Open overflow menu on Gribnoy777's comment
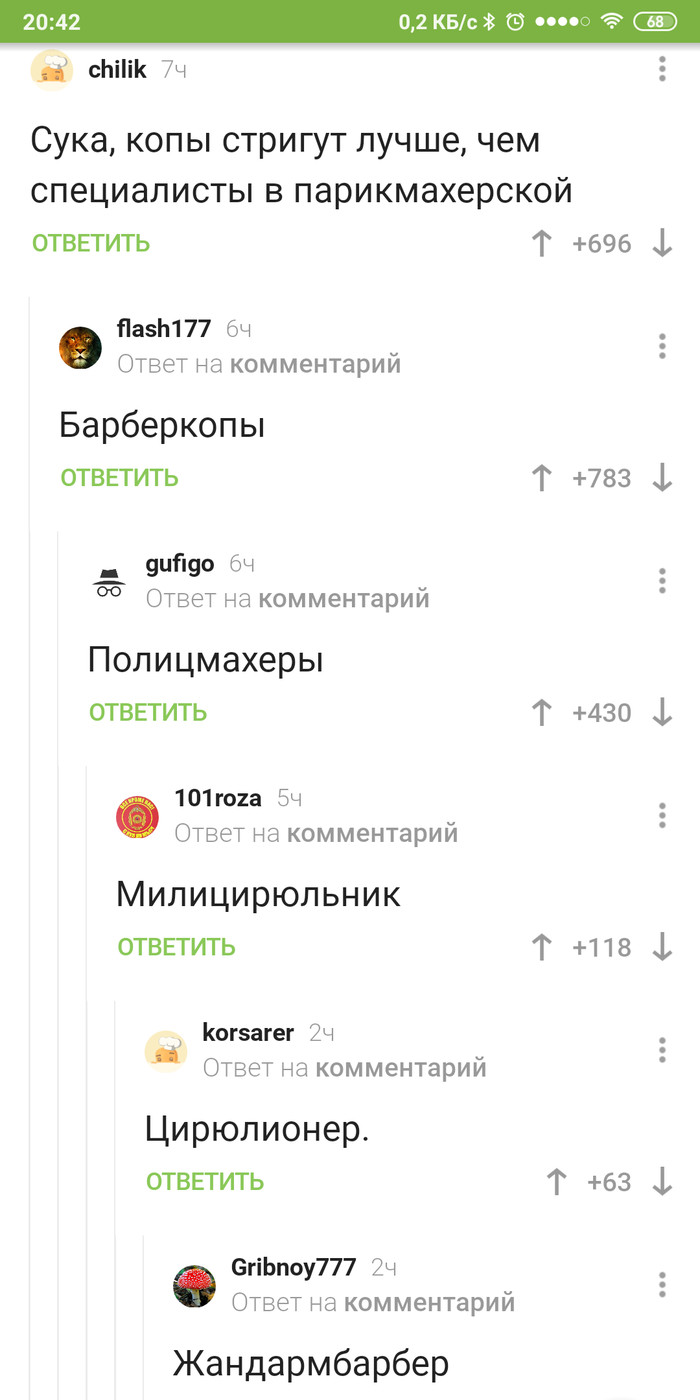This screenshot has width=700, height=1400. coord(662,1284)
